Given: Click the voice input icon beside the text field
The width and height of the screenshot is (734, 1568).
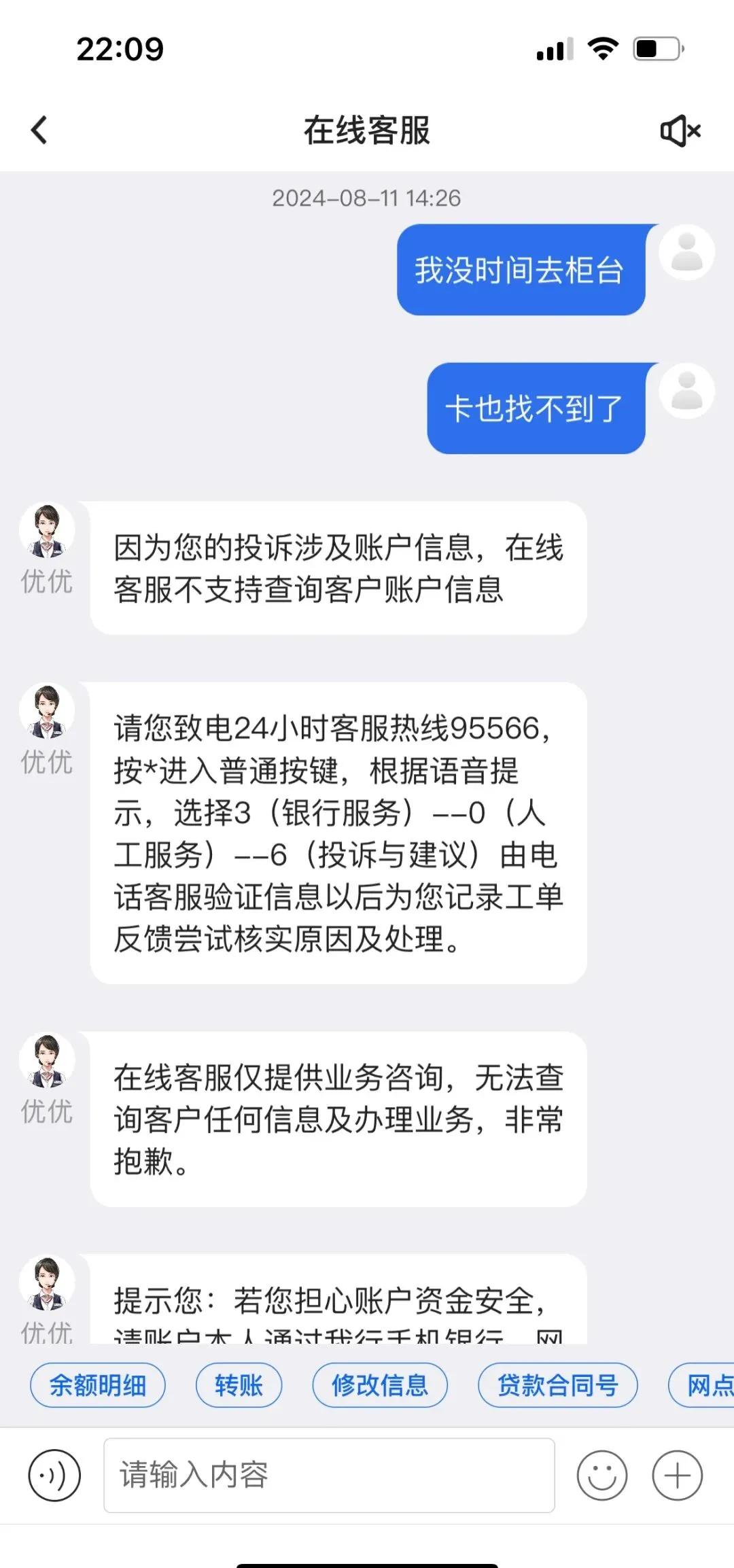Looking at the screenshot, I should click(x=53, y=1476).
